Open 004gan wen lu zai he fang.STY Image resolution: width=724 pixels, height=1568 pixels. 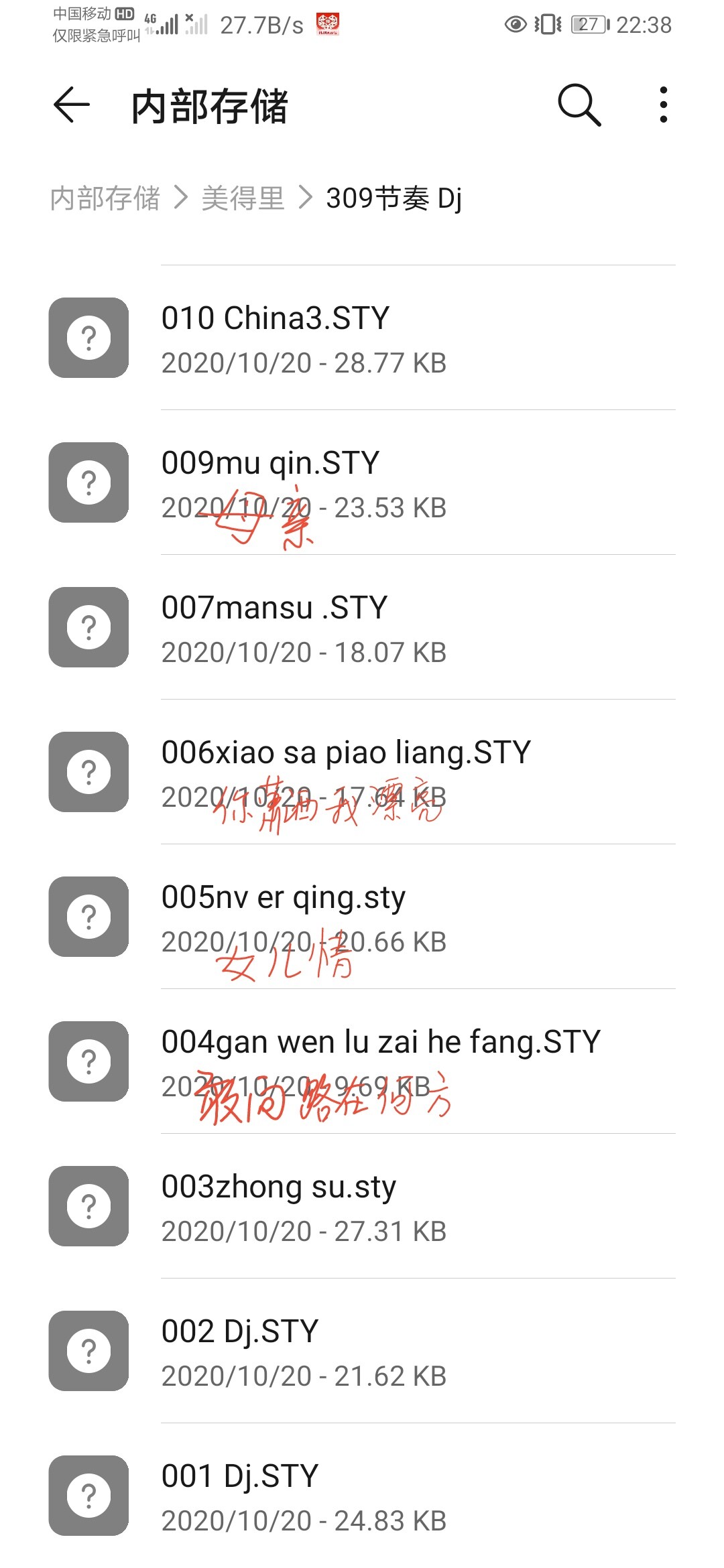[x=362, y=1061]
